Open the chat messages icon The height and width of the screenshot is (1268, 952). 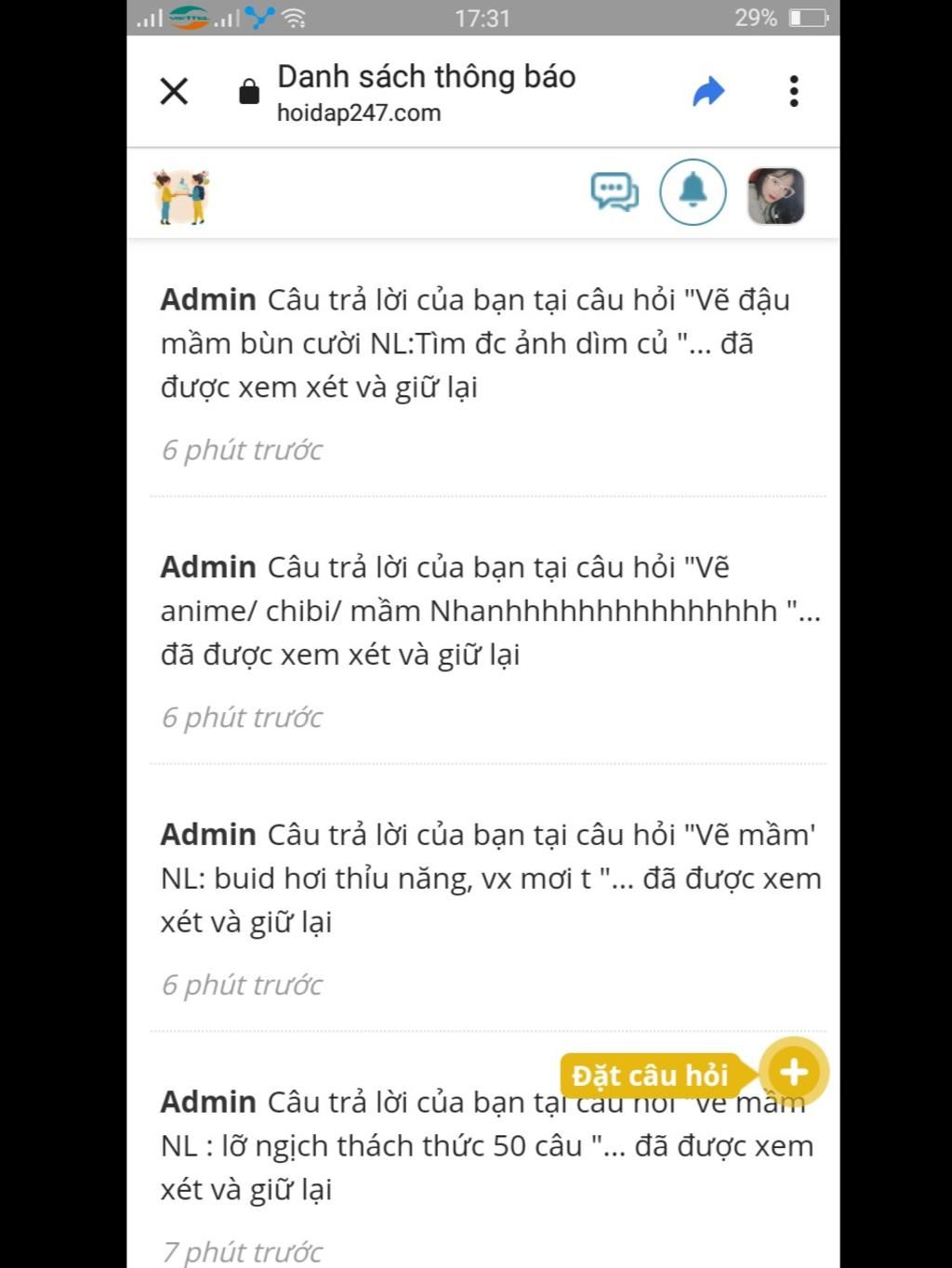pyautogui.click(x=615, y=192)
